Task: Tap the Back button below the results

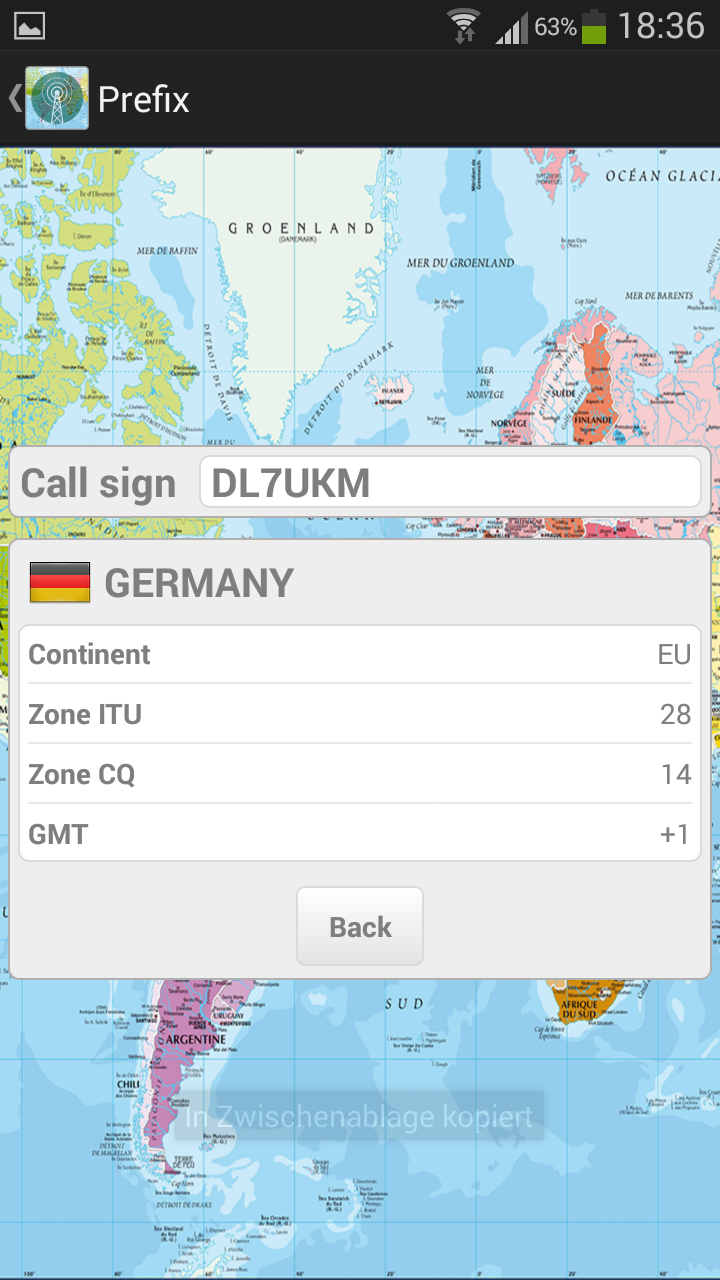Action: coord(360,926)
